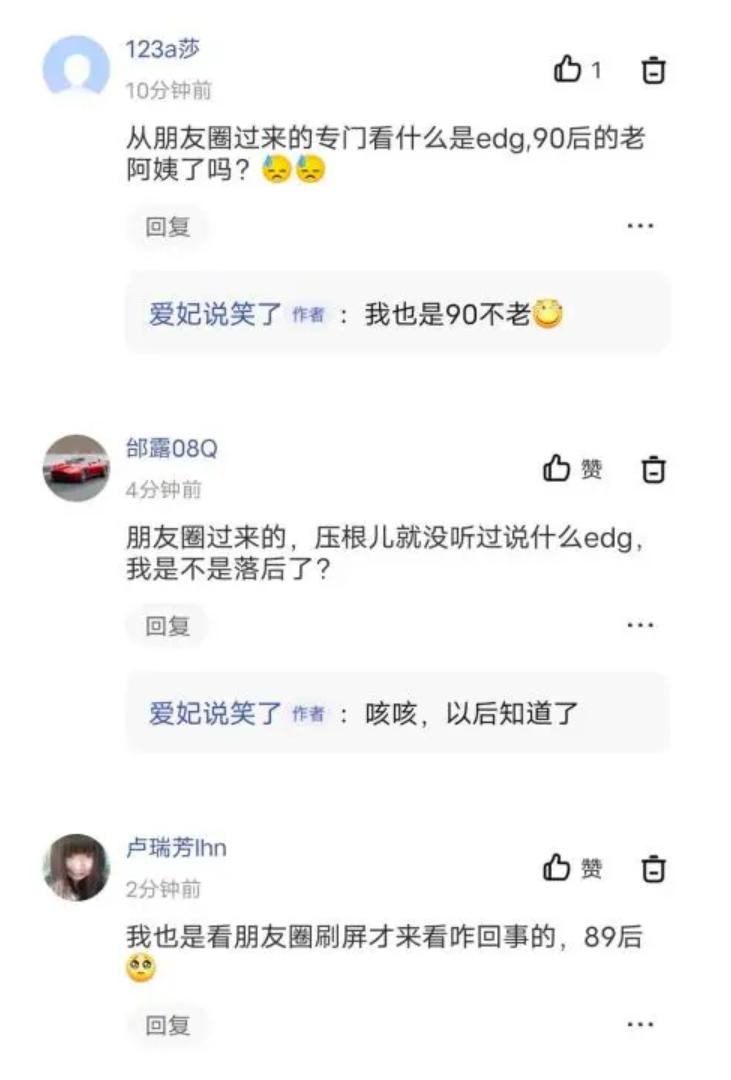731x1080 pixels.
Task: Delete 邰露08Q's comment
Action: pyautogui.click(x=653, y=469)
